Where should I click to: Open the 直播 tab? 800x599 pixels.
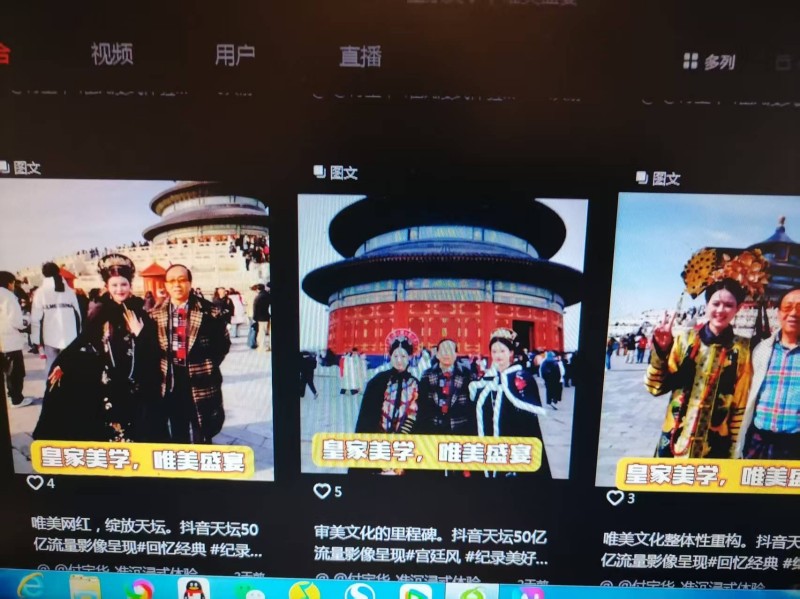click(x=360, y=57)
